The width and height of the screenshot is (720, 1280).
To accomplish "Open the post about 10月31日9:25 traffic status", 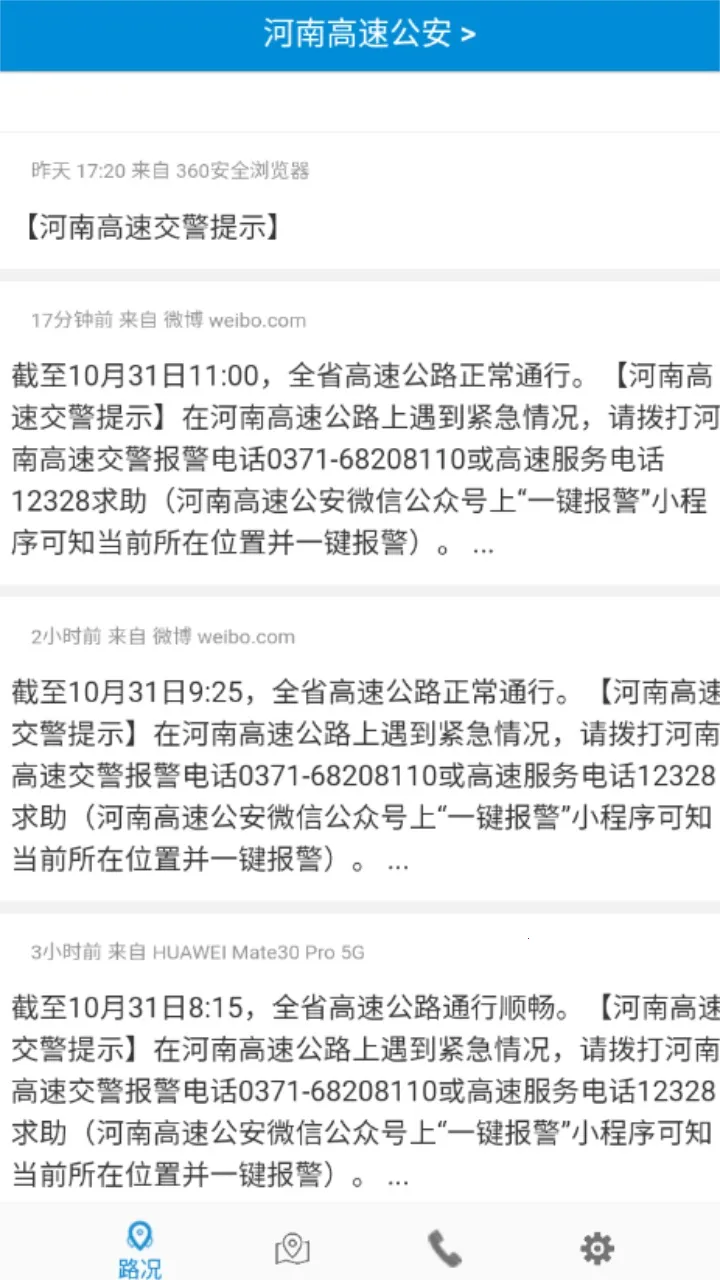I will click(360, 775).
